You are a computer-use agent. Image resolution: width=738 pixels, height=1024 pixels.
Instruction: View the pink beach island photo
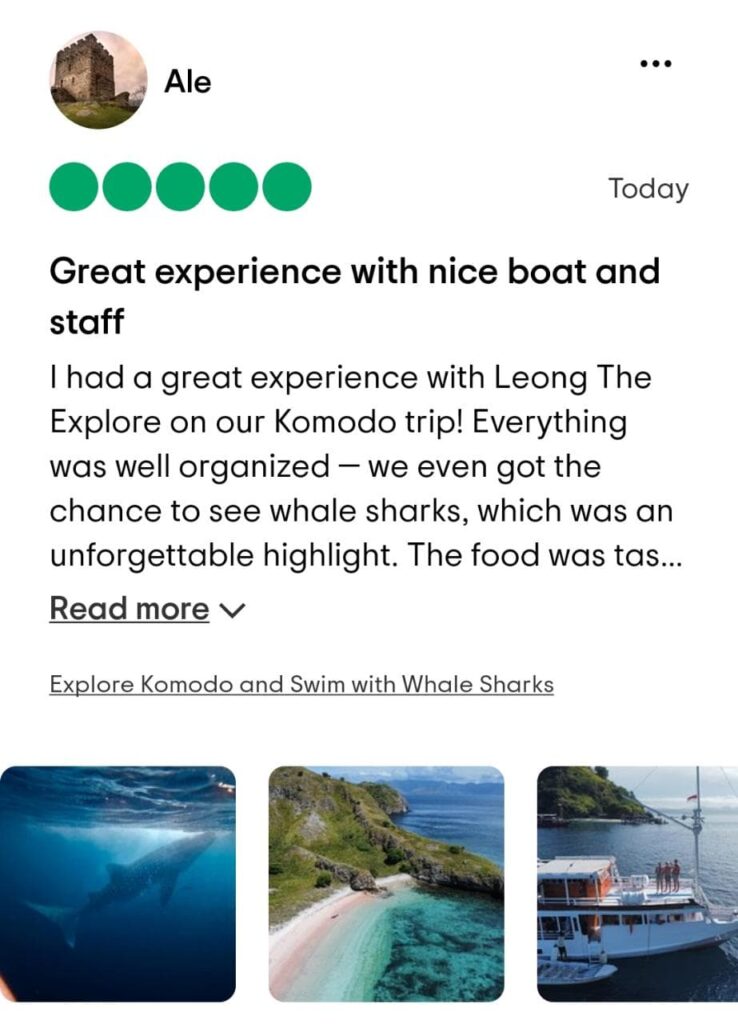[386, 883]
